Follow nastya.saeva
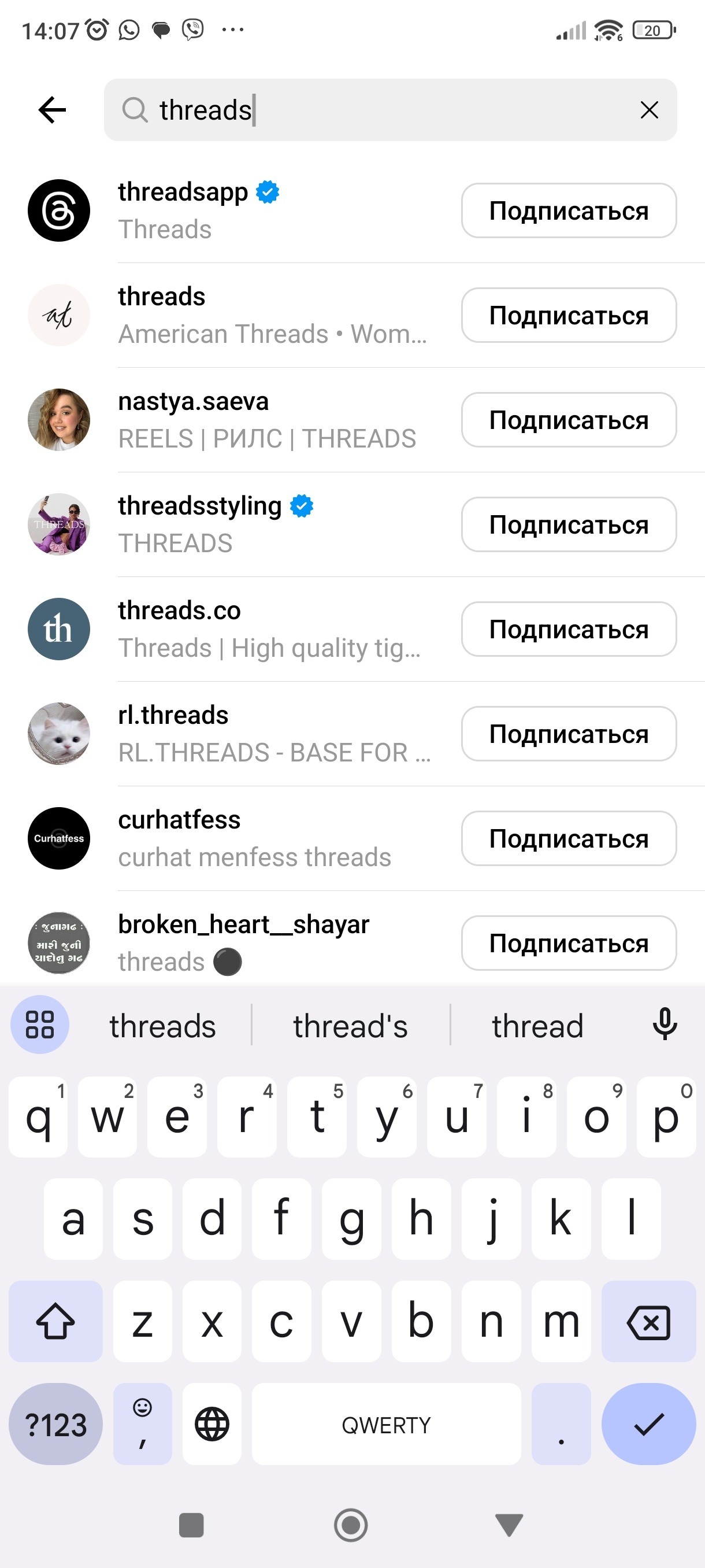The image size is (705, 1568). click(568, 420)
